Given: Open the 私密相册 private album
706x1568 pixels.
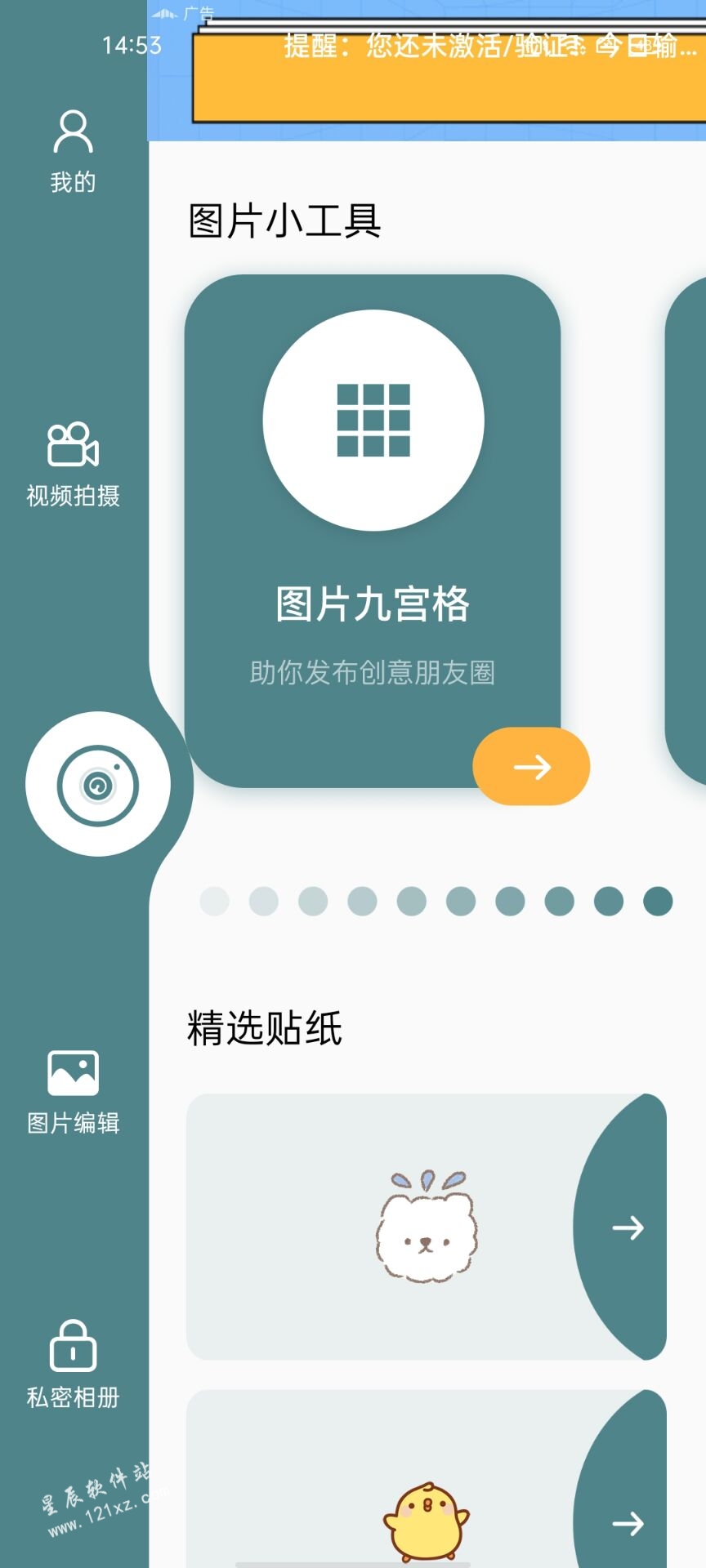Looking at the screenshot, I should coord(74,1364).
